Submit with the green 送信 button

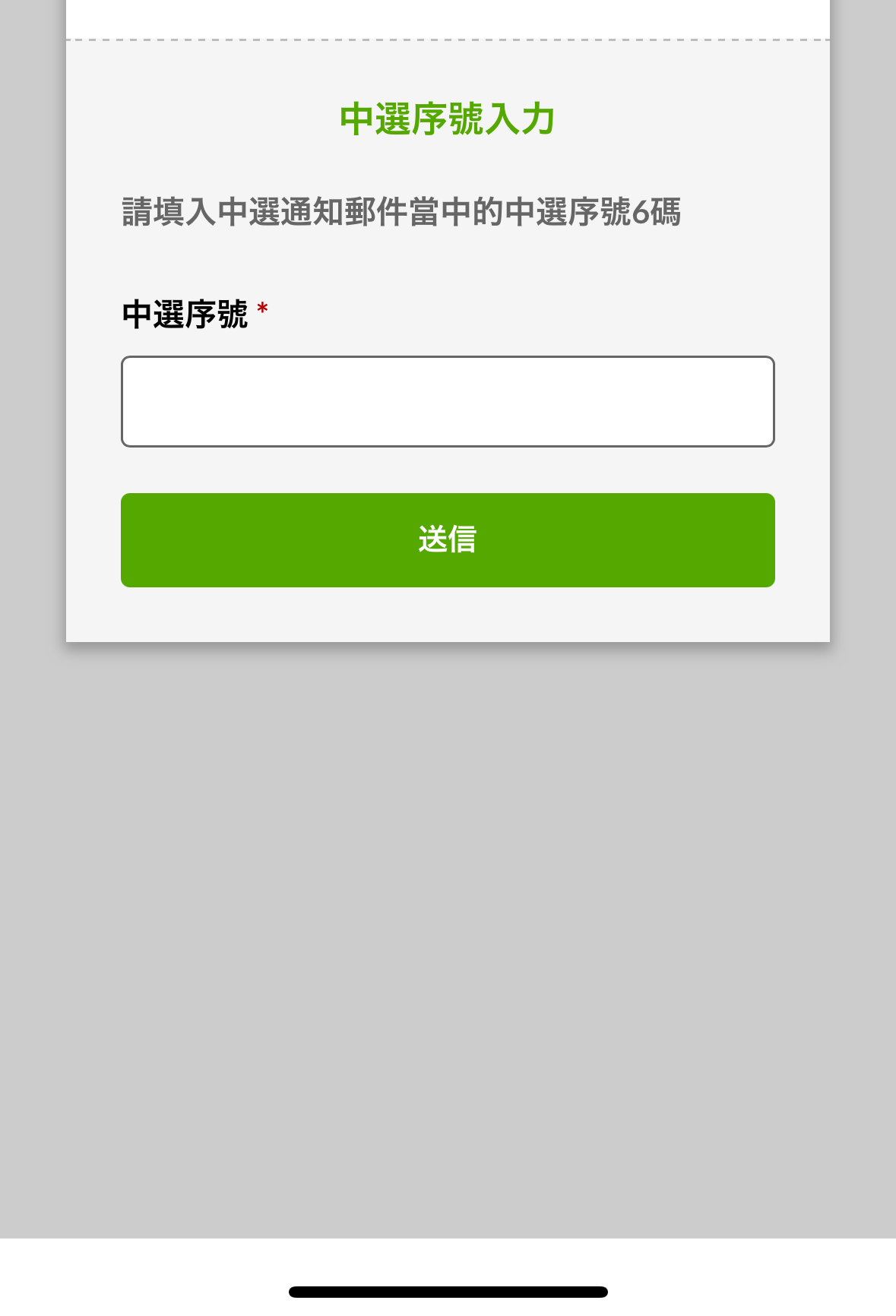(x=448, y=539)
